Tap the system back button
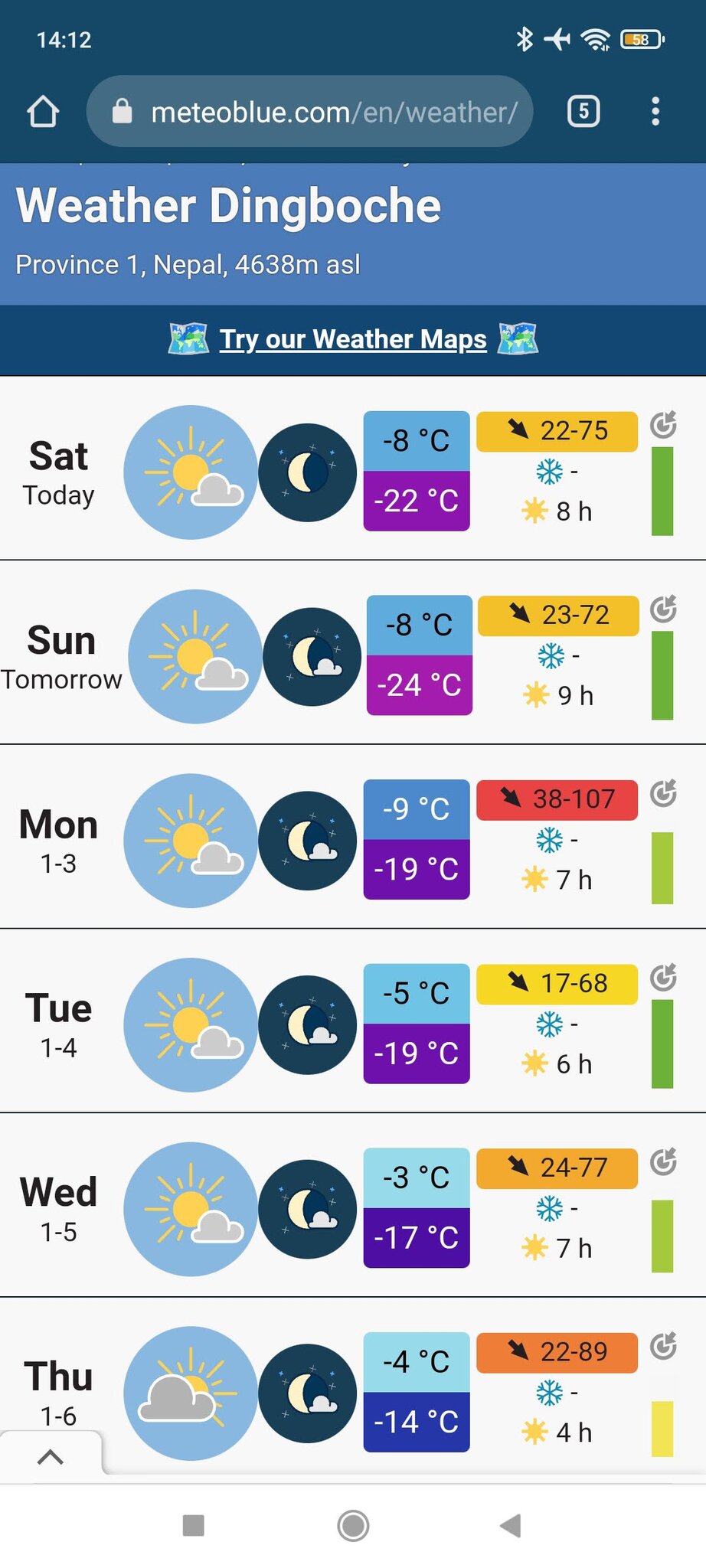Viewport: 706px width, 1568px height. tap(510, 1525)
